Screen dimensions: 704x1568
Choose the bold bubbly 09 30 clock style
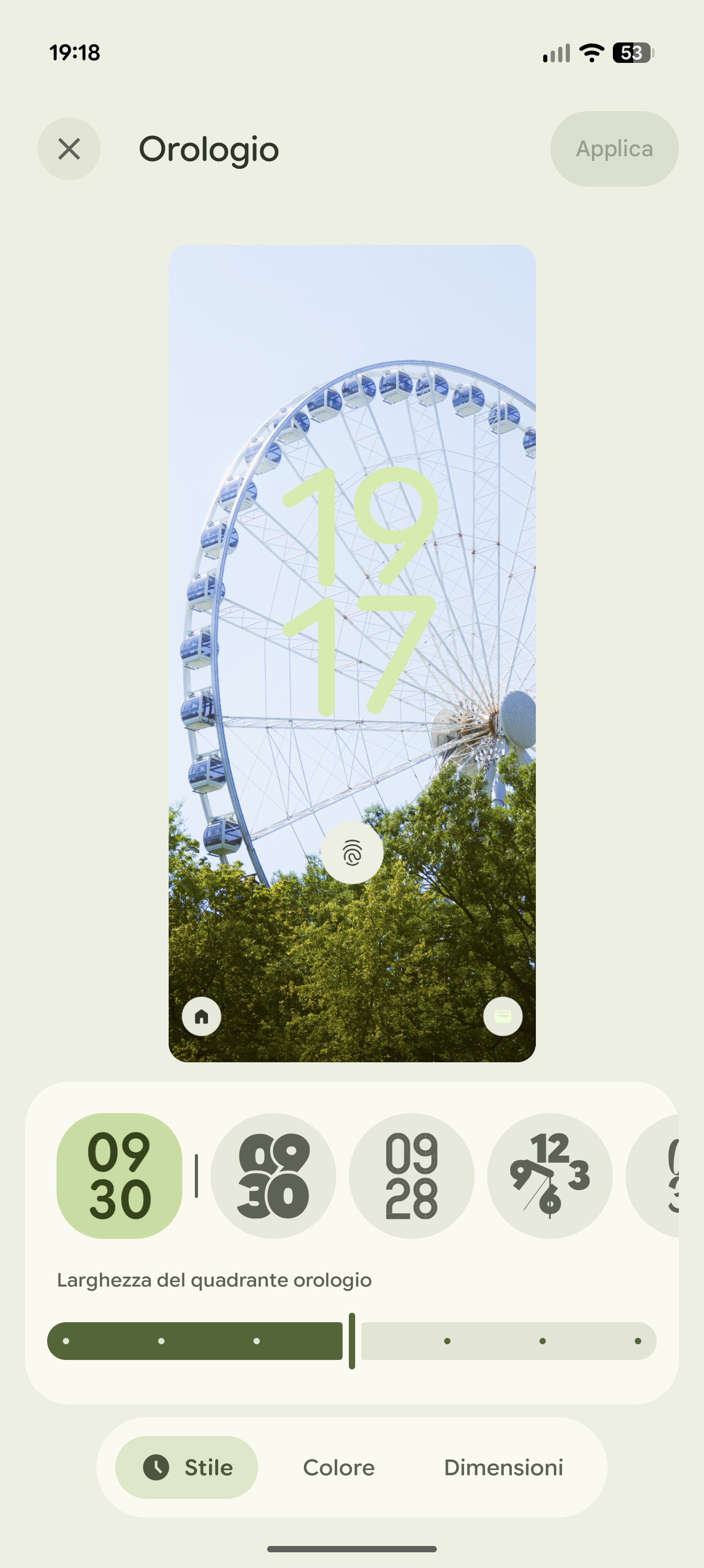tap(273, 1175)
